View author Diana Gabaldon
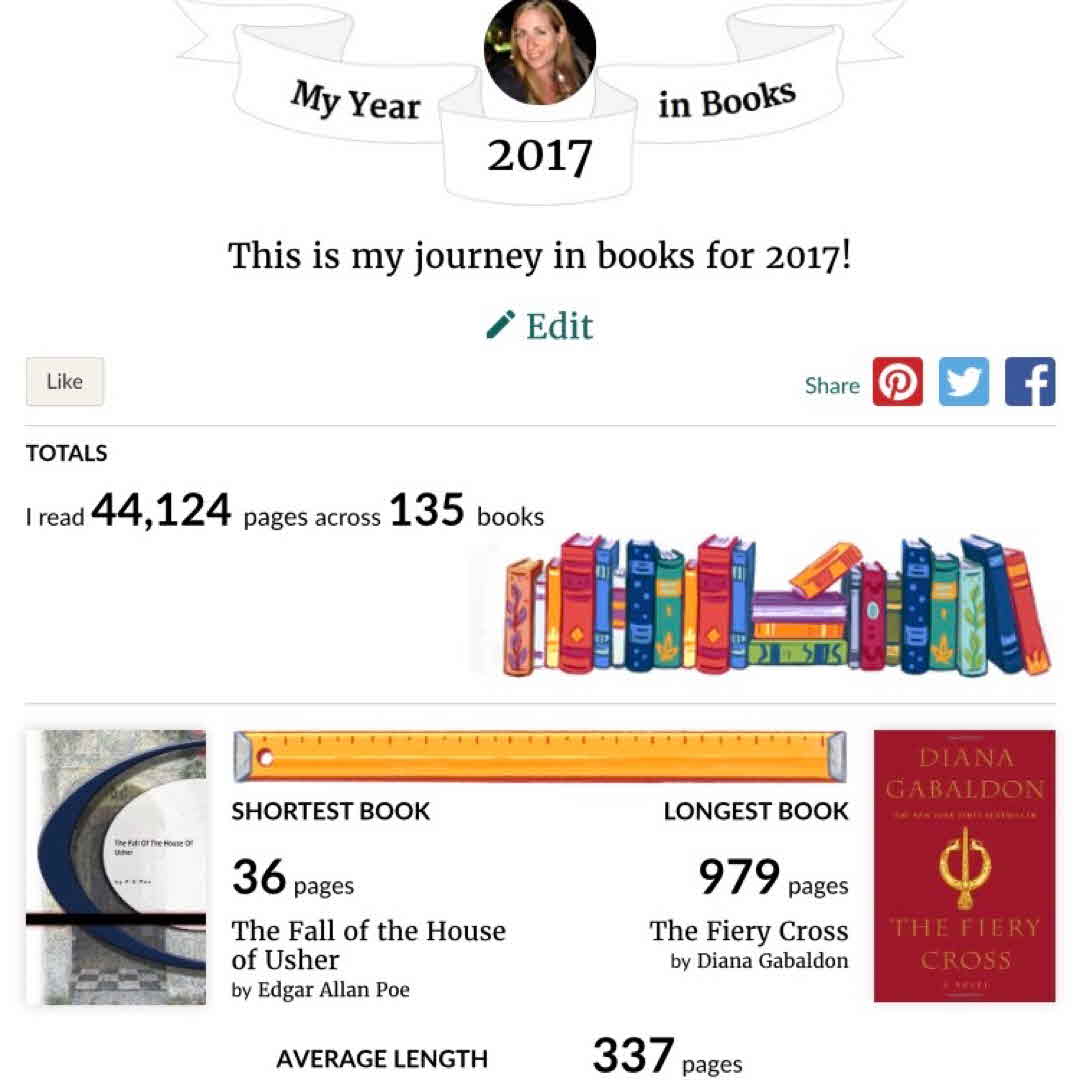The image size is (1080, 1080). pyautogui.click(x=771, y=962)
